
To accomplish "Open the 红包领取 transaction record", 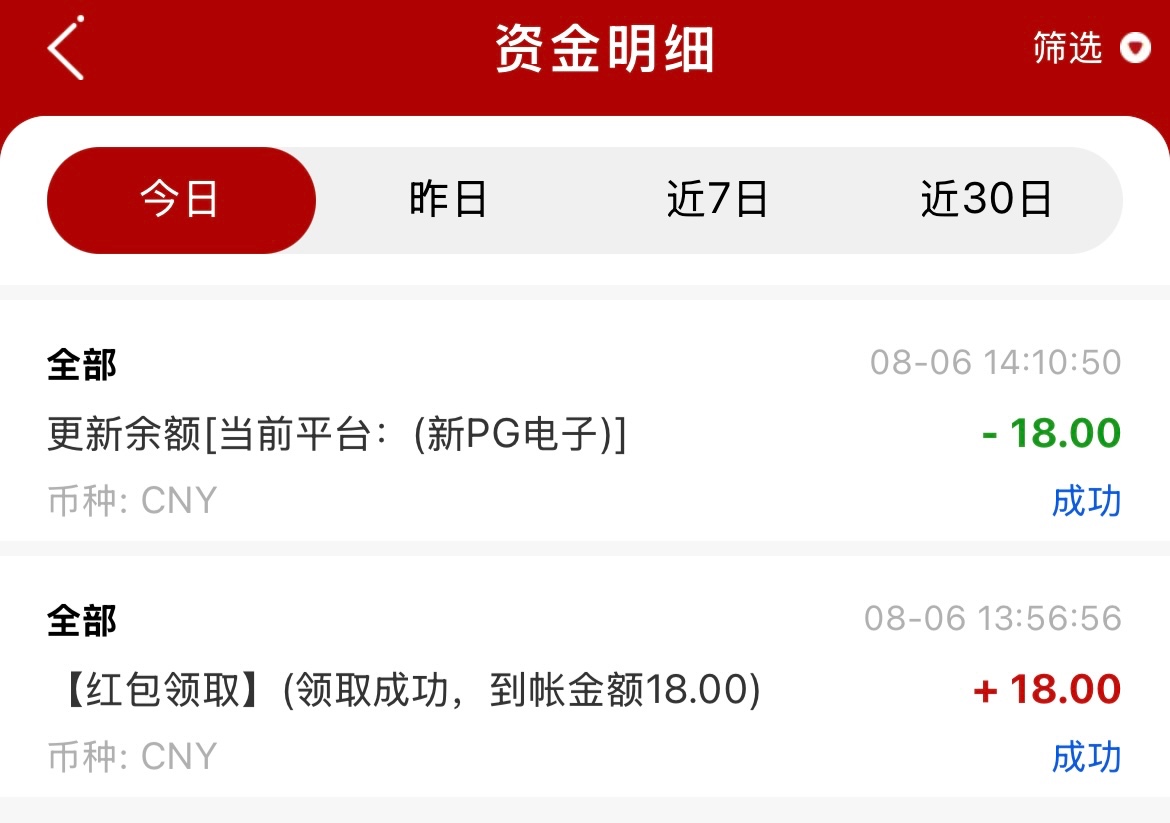I will pyautogui.click(x=584, y=689).
